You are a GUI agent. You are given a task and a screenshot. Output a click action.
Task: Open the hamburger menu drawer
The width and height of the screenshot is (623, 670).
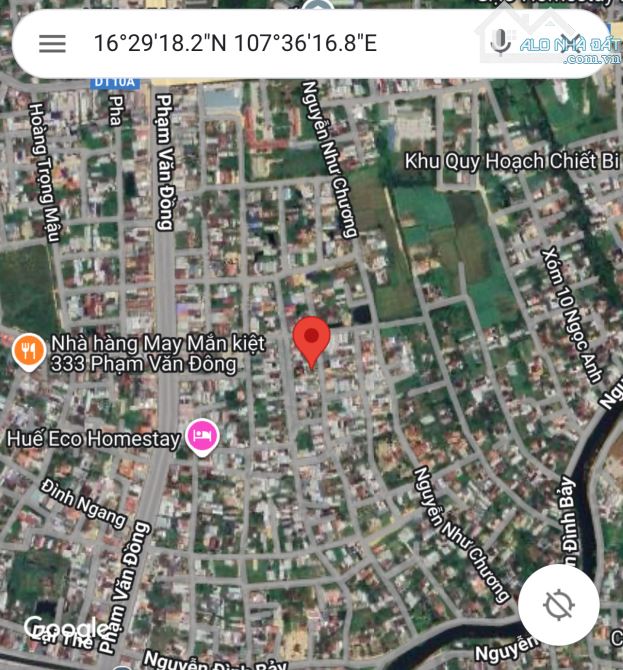pos(52,43)
